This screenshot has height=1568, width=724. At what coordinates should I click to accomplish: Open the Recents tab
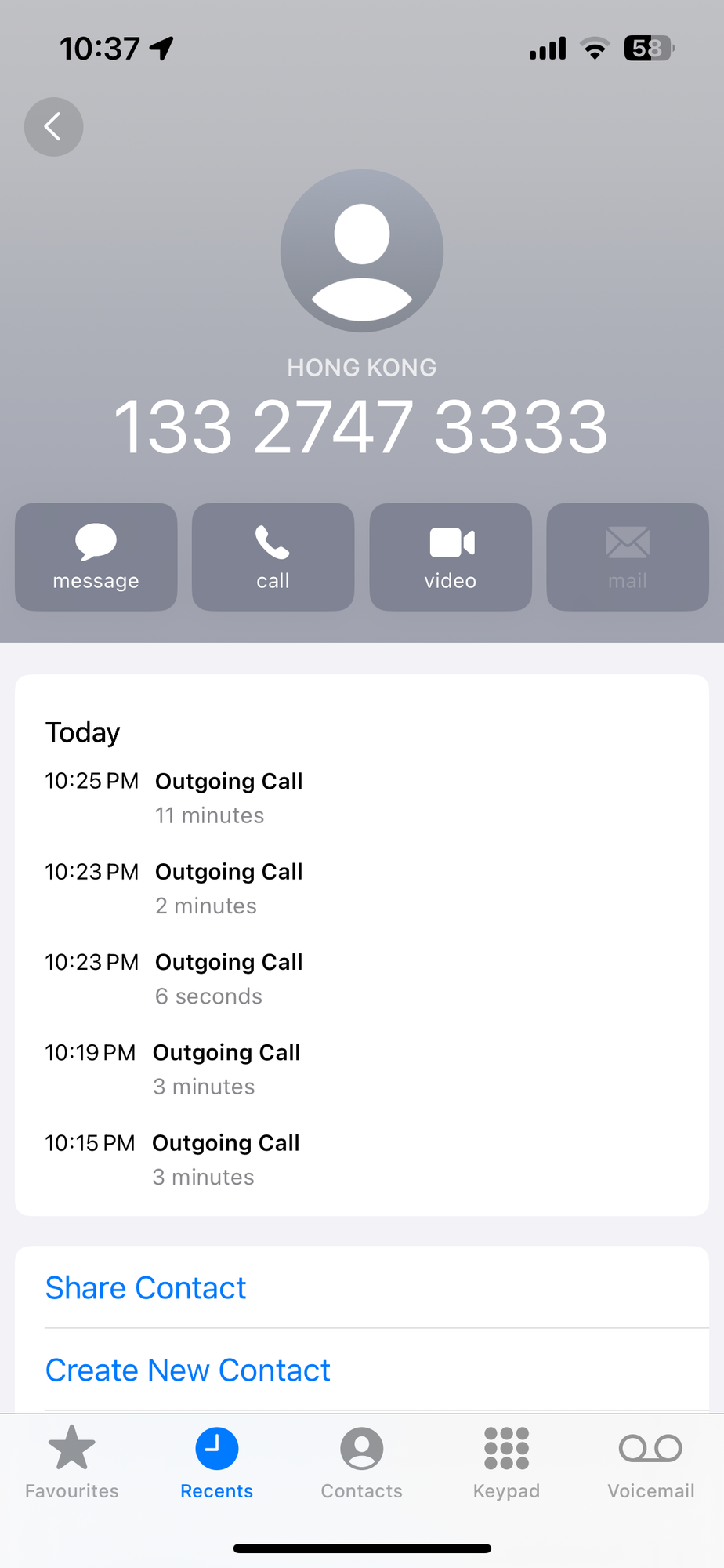pos(217,1462)
